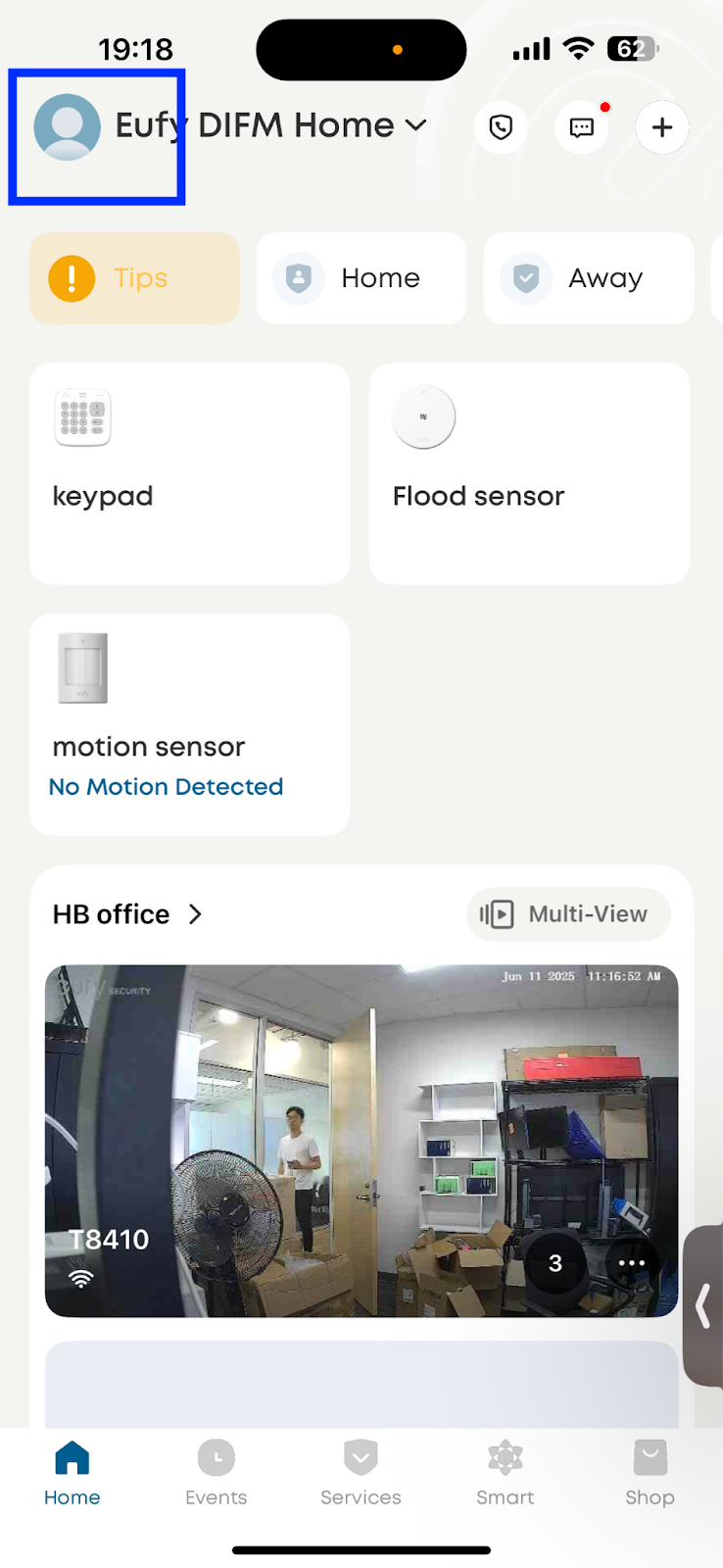Open the Tips chip
This screenshot has height=1568, width=723.
click(x=134, y=278)
